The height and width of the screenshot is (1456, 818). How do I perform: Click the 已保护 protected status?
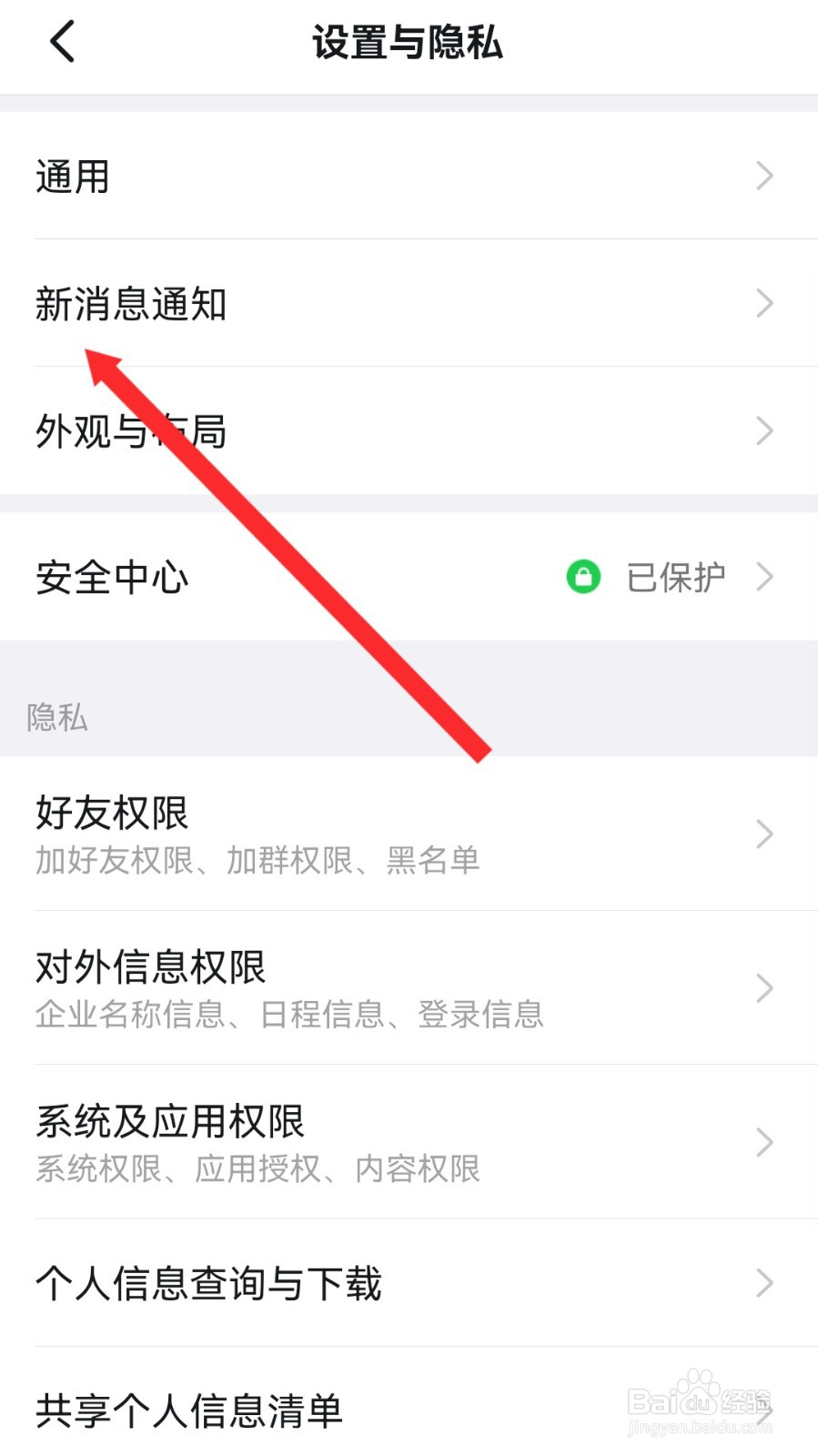pos(673,576)
